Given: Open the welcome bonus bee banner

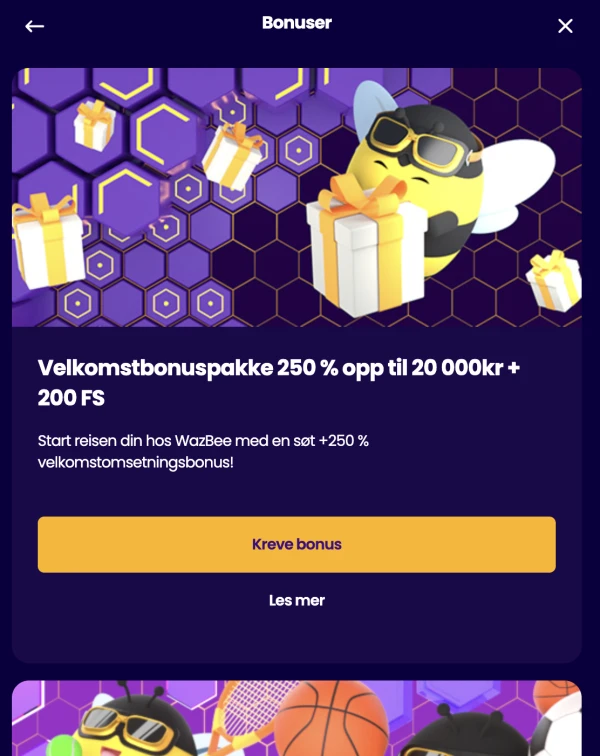Looking at the screenshot, I should [x=296, y=197].
